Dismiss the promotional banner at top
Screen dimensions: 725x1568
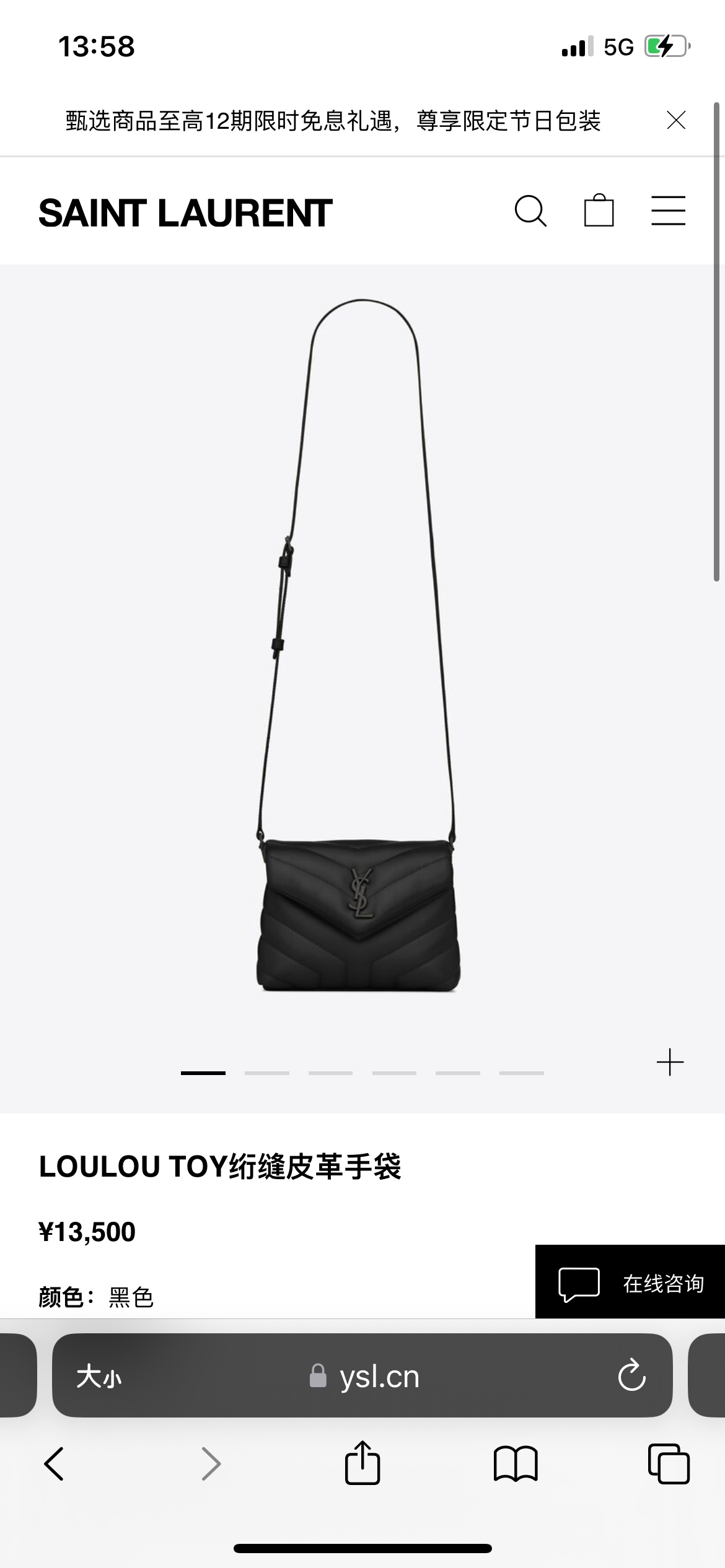[x=676, y=120]
